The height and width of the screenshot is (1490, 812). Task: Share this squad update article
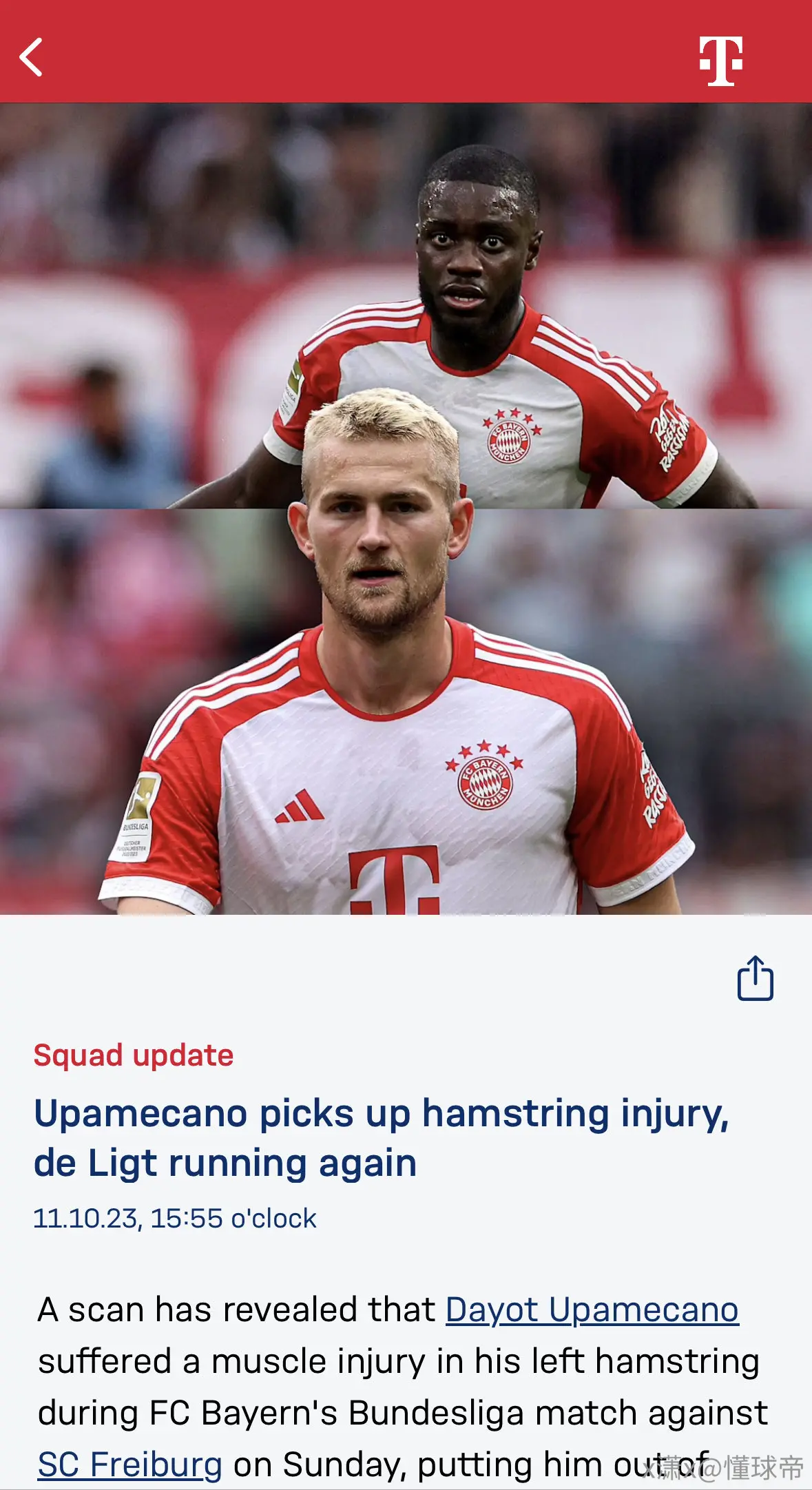(755, 977)
